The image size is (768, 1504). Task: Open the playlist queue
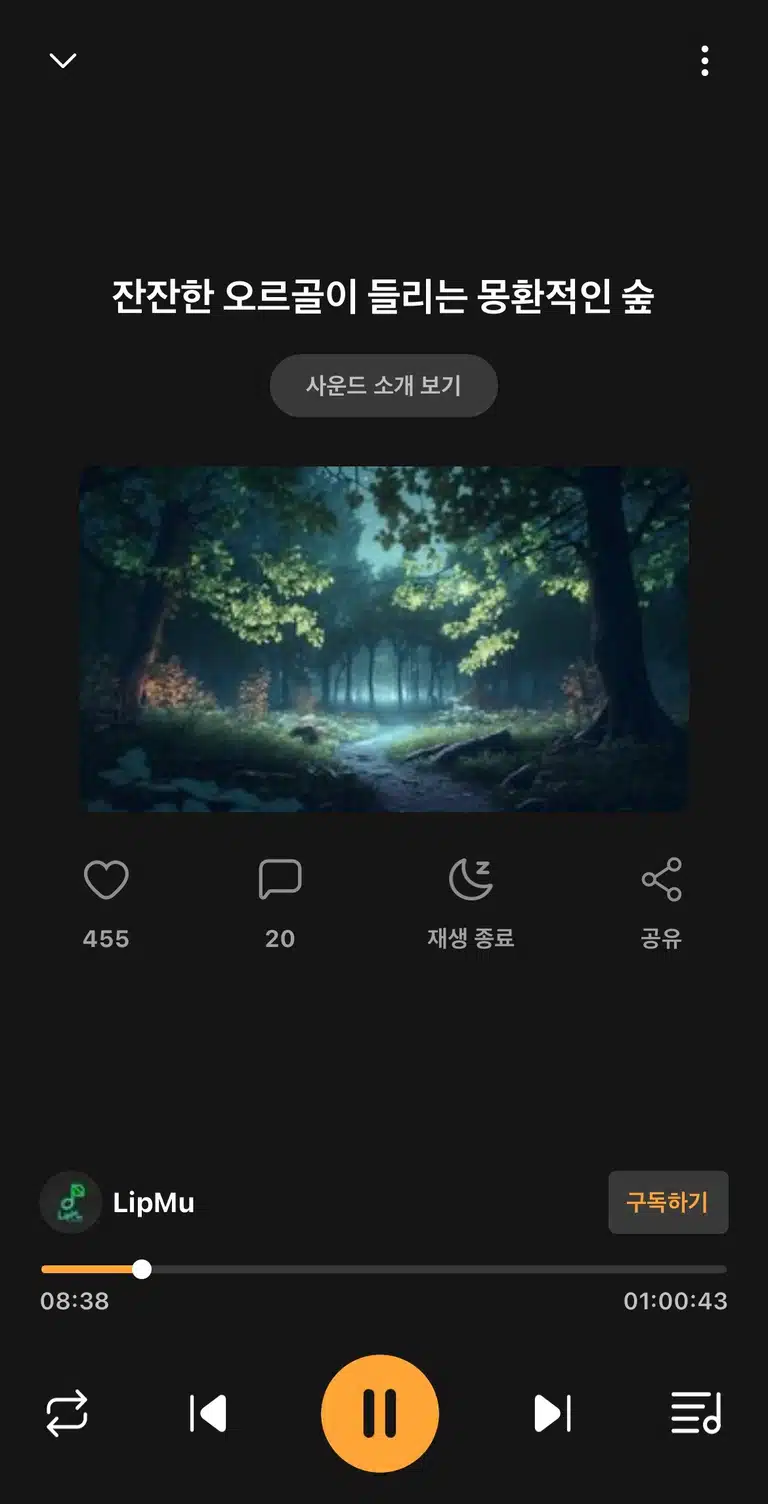click(x=696, y=1414)
